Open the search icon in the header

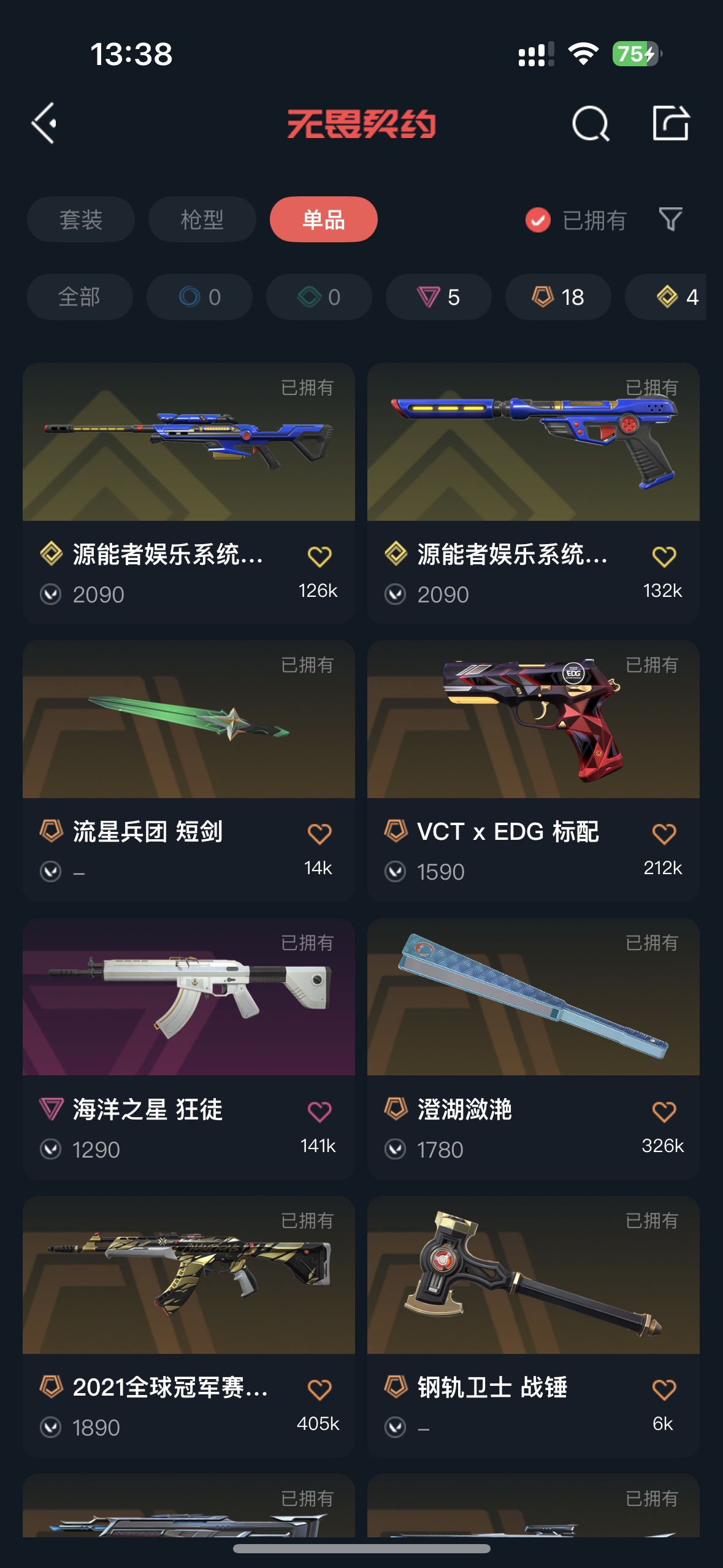click(x=590, y=123)
